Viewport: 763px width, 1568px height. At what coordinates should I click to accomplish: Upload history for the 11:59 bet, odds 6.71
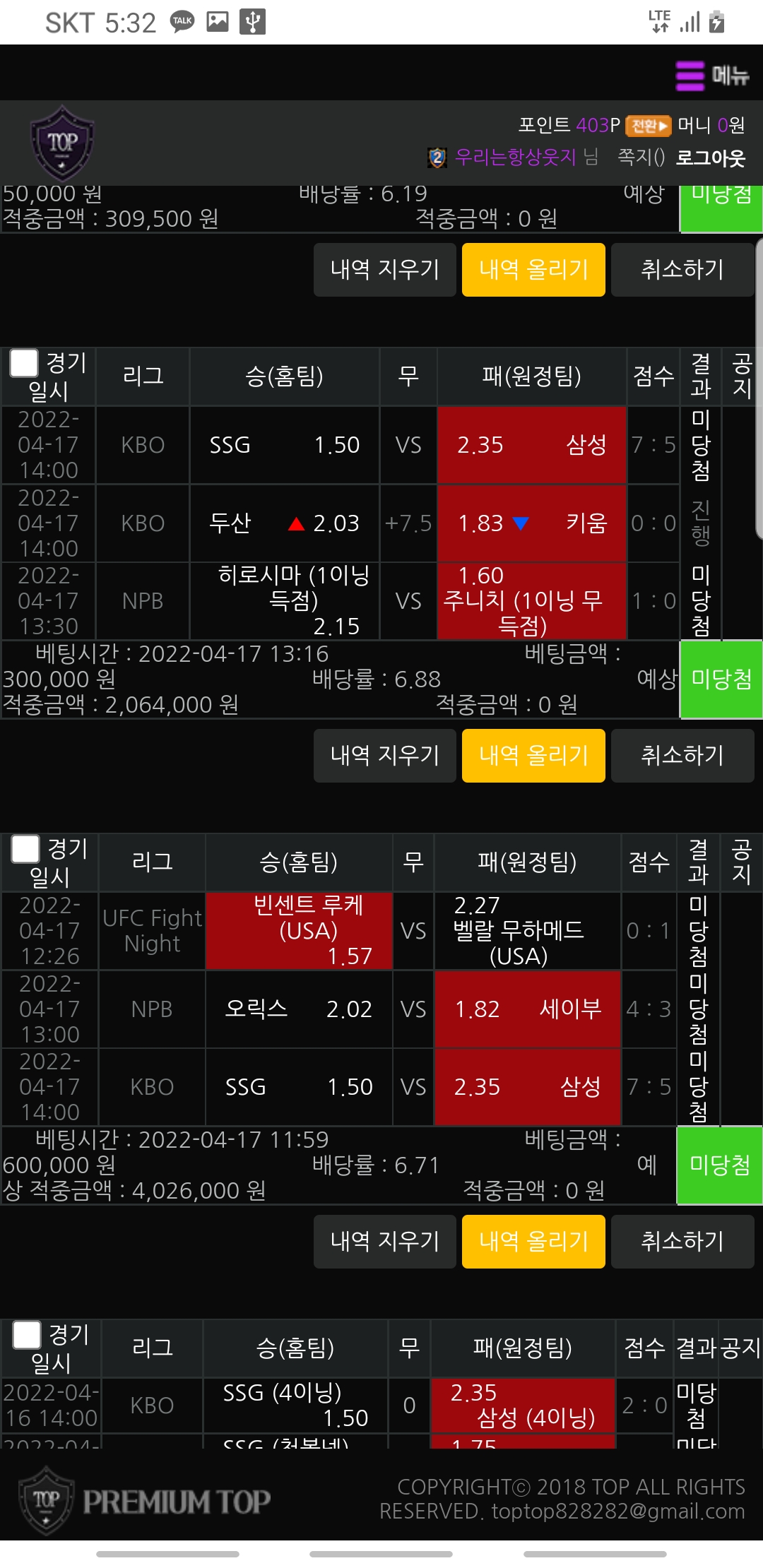[533, 1242]
